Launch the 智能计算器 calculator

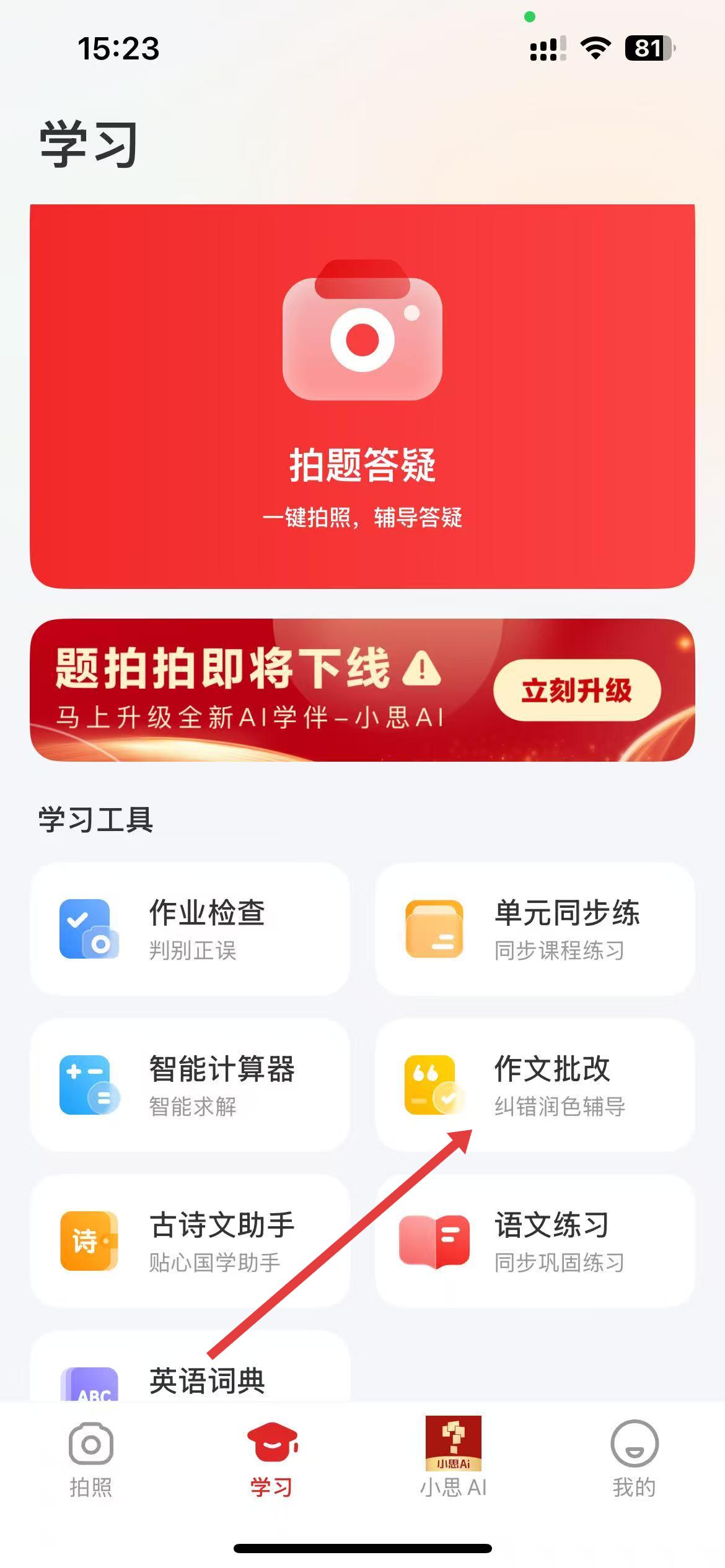[190, 1085]
